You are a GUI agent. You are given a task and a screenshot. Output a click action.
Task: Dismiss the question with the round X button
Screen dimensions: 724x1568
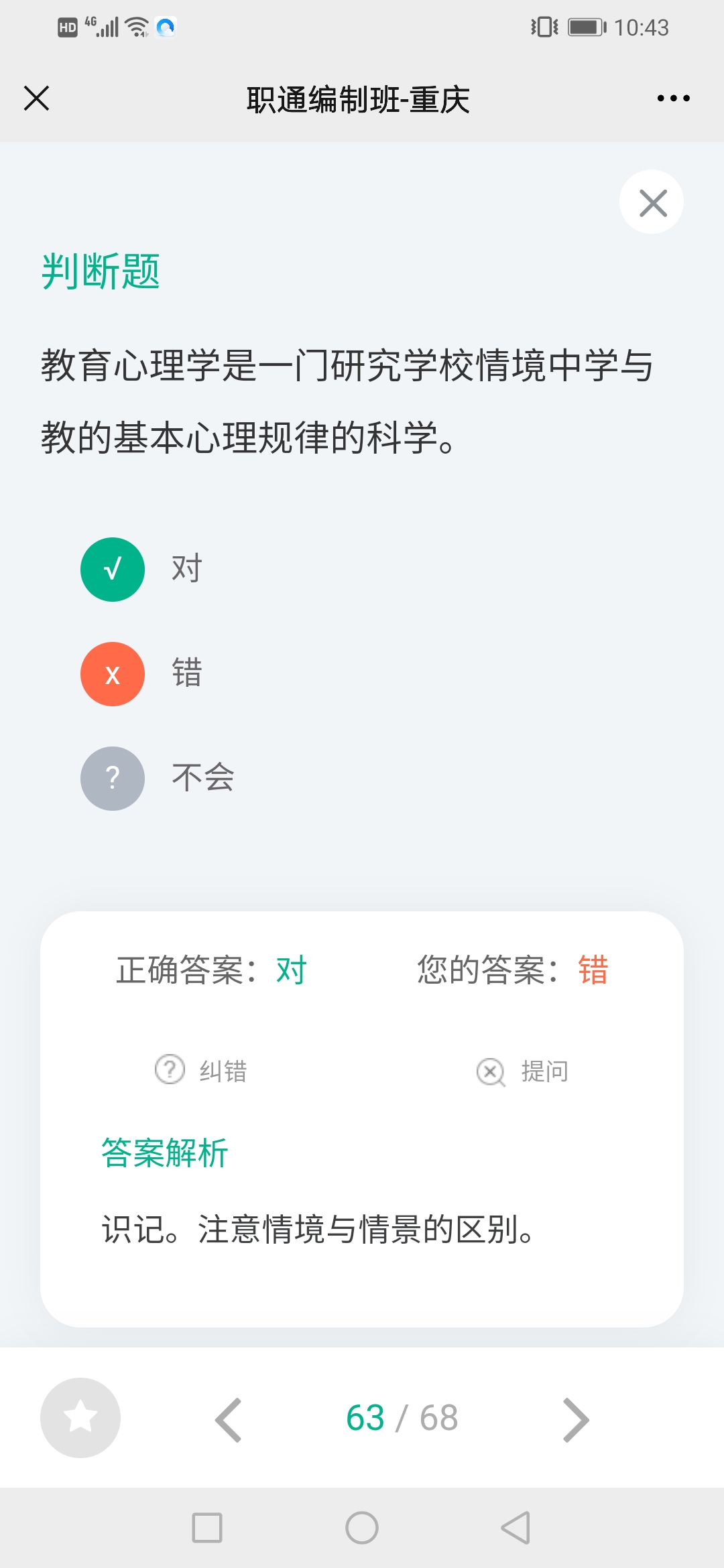652,202
